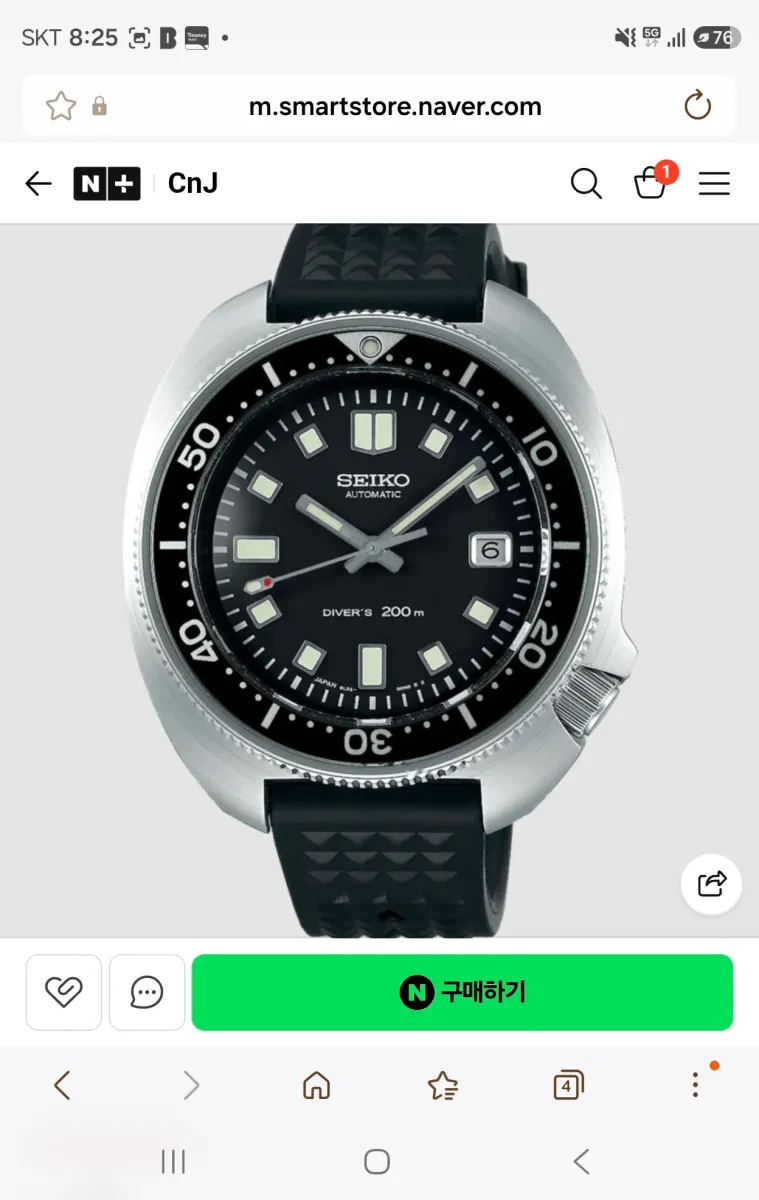Open the shopping cart
This screenshot has width=759, height=1200.
tap(652, 182)
